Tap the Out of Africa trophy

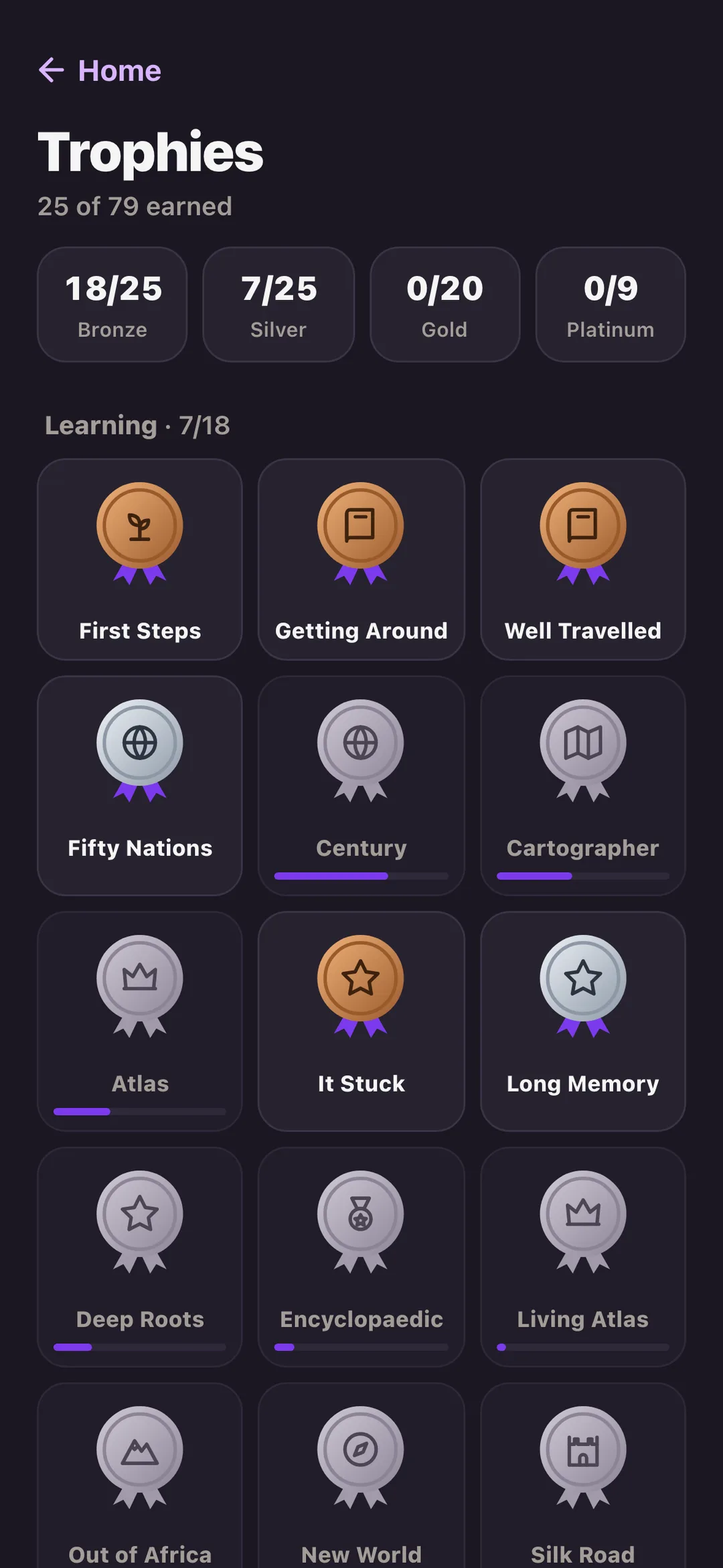pos(140,1476)
